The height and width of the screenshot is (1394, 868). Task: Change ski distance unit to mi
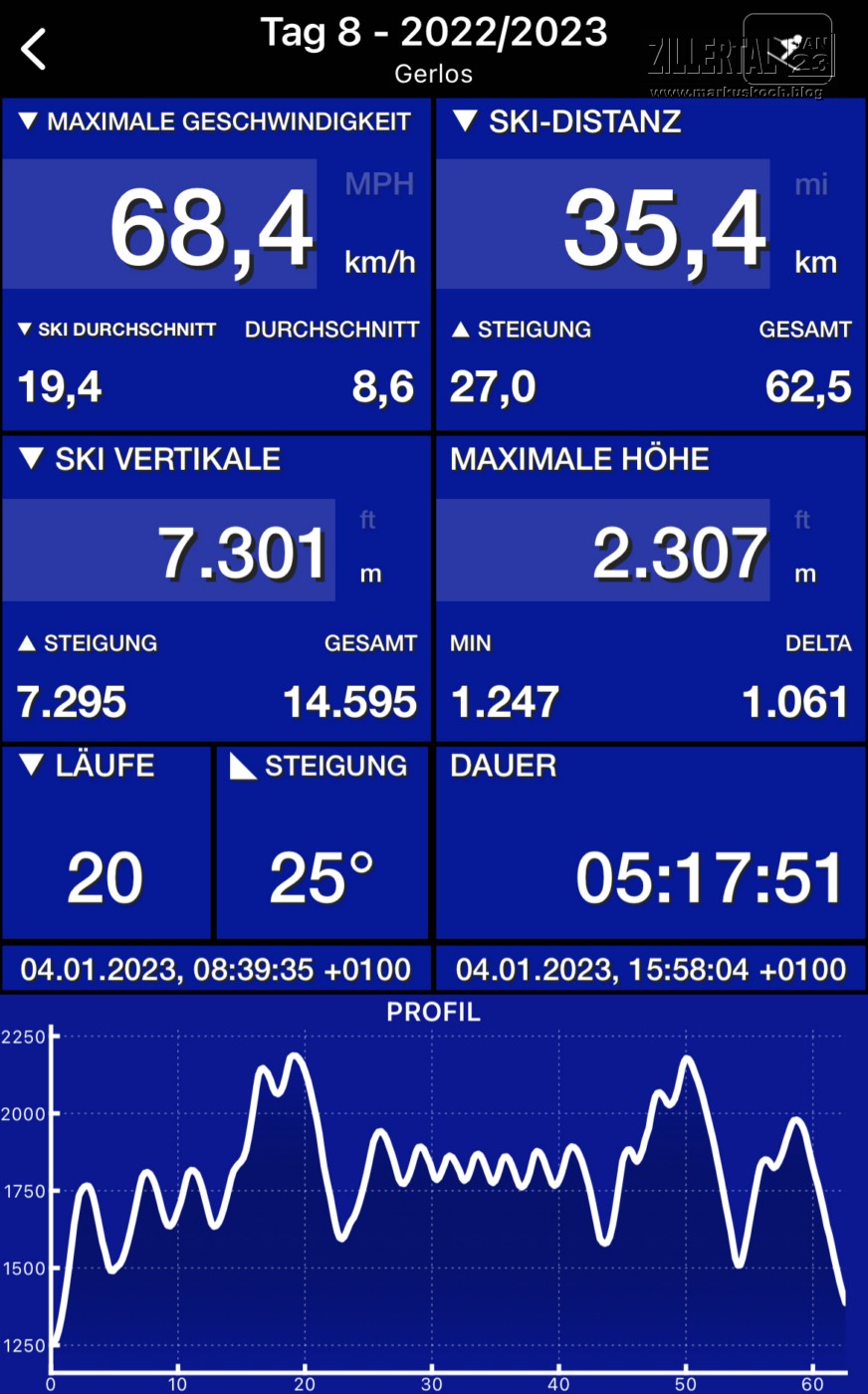pyautogui.click(x=811, y=184)
